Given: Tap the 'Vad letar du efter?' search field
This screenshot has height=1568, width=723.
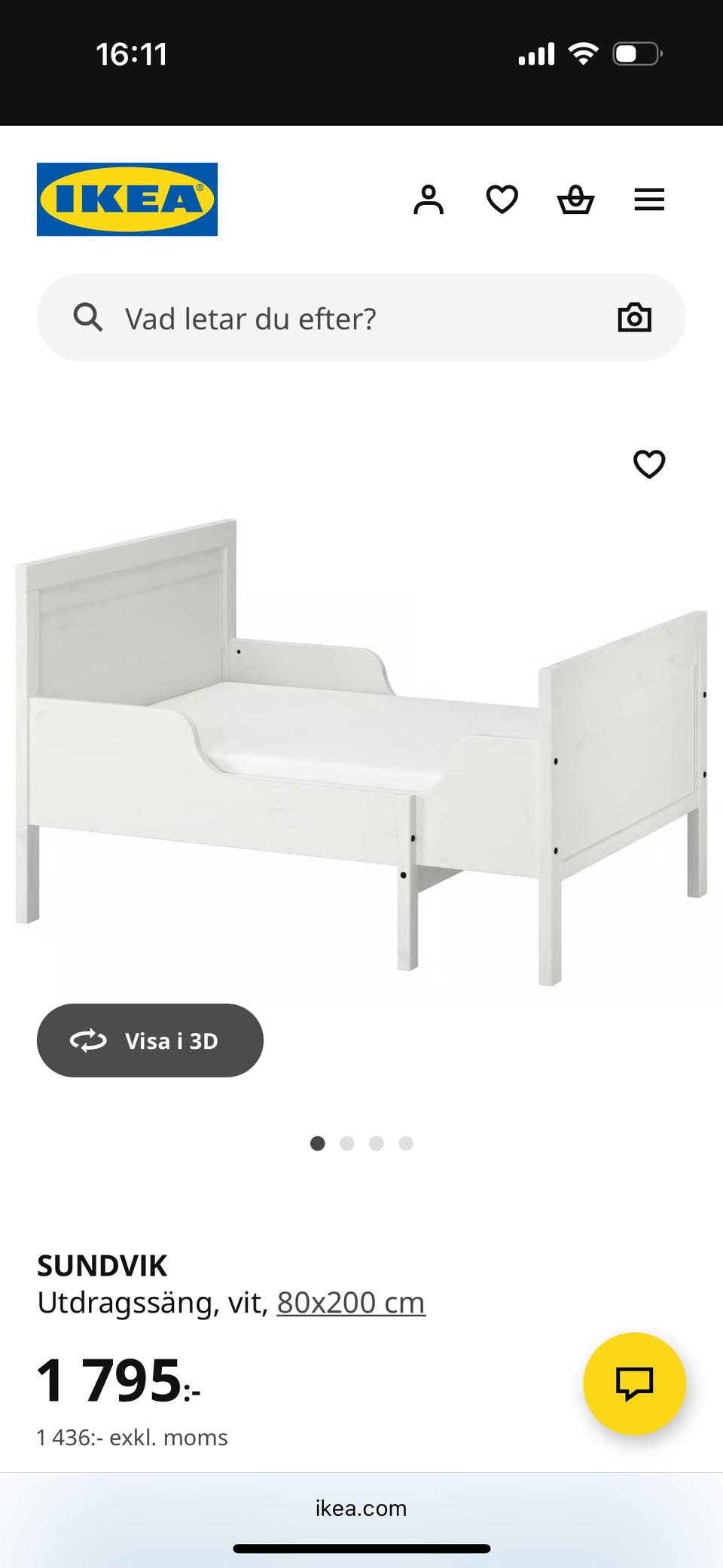Looking at the screenshot, I should point(339,318).
